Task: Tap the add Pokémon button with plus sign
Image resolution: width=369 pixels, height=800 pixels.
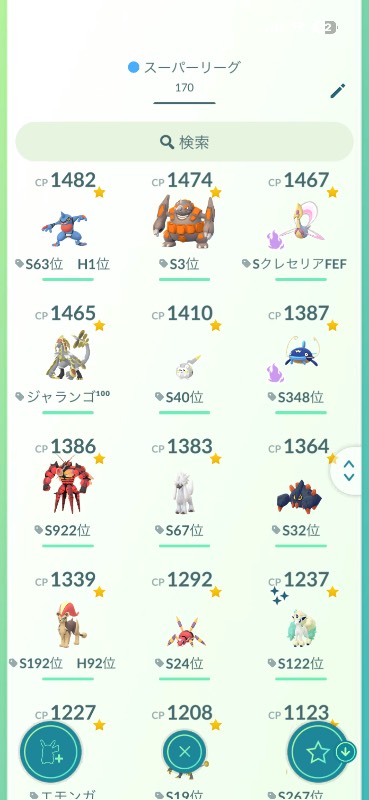Action: [x=51, y=752]
